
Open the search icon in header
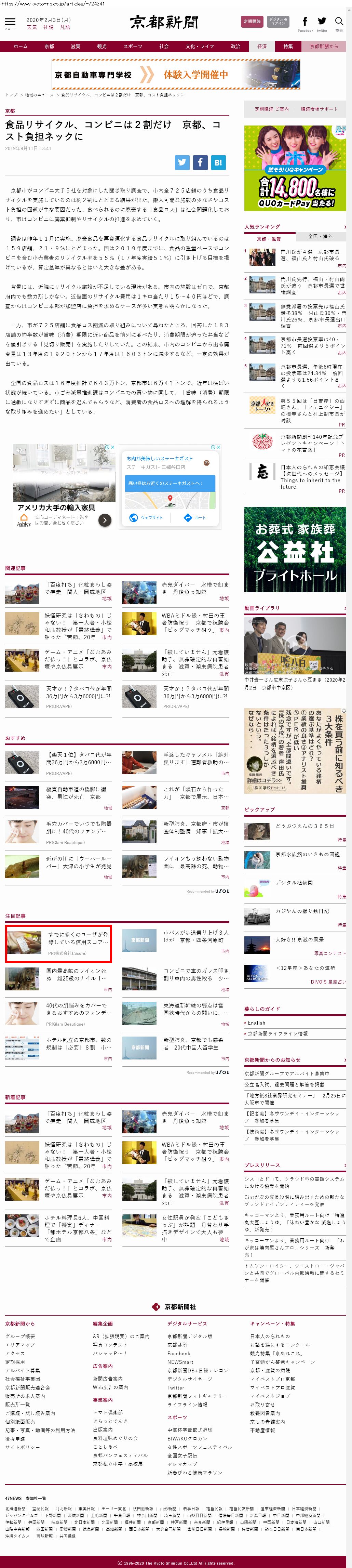coord(339,23)
